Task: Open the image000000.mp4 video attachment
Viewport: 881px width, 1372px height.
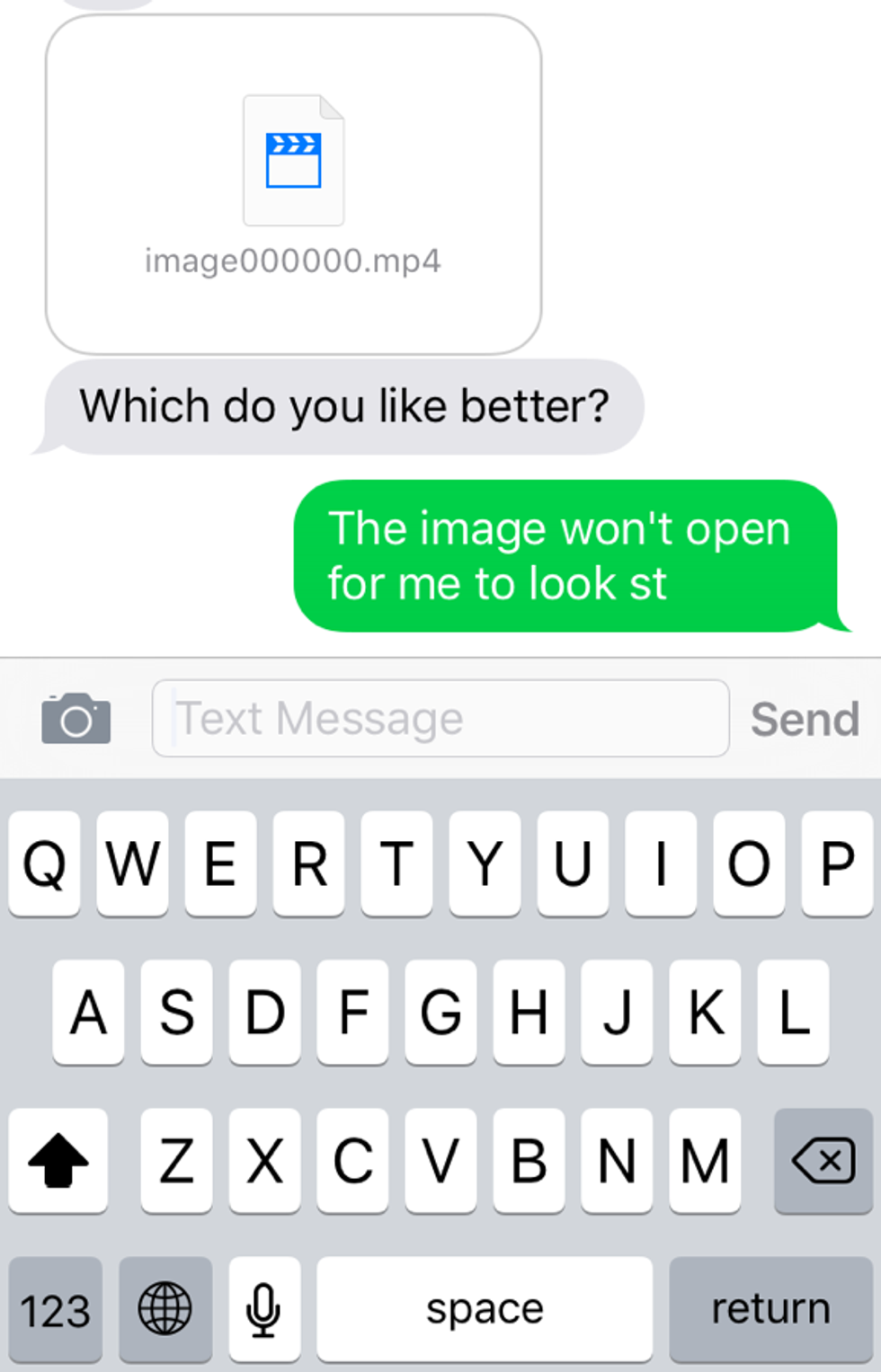Action: pyautogui.click(x=293, y=184)
